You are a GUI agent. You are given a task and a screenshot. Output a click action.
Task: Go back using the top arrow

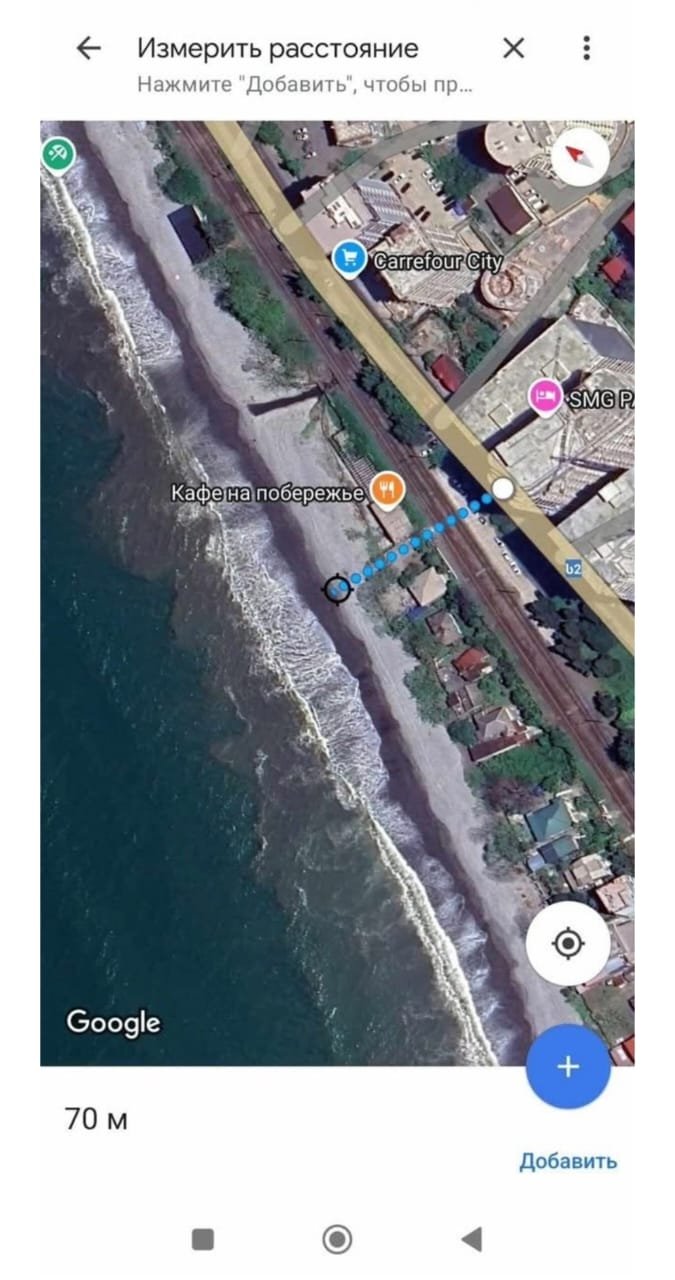click(x=89, y=48)
